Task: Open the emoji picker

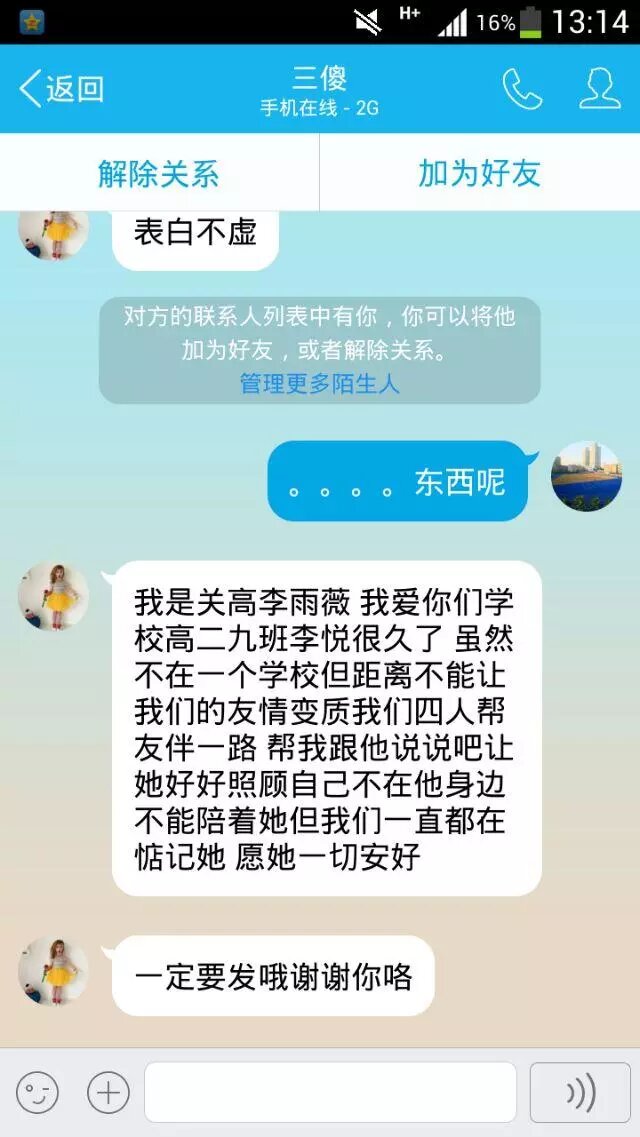Action: coord(37,1093)
